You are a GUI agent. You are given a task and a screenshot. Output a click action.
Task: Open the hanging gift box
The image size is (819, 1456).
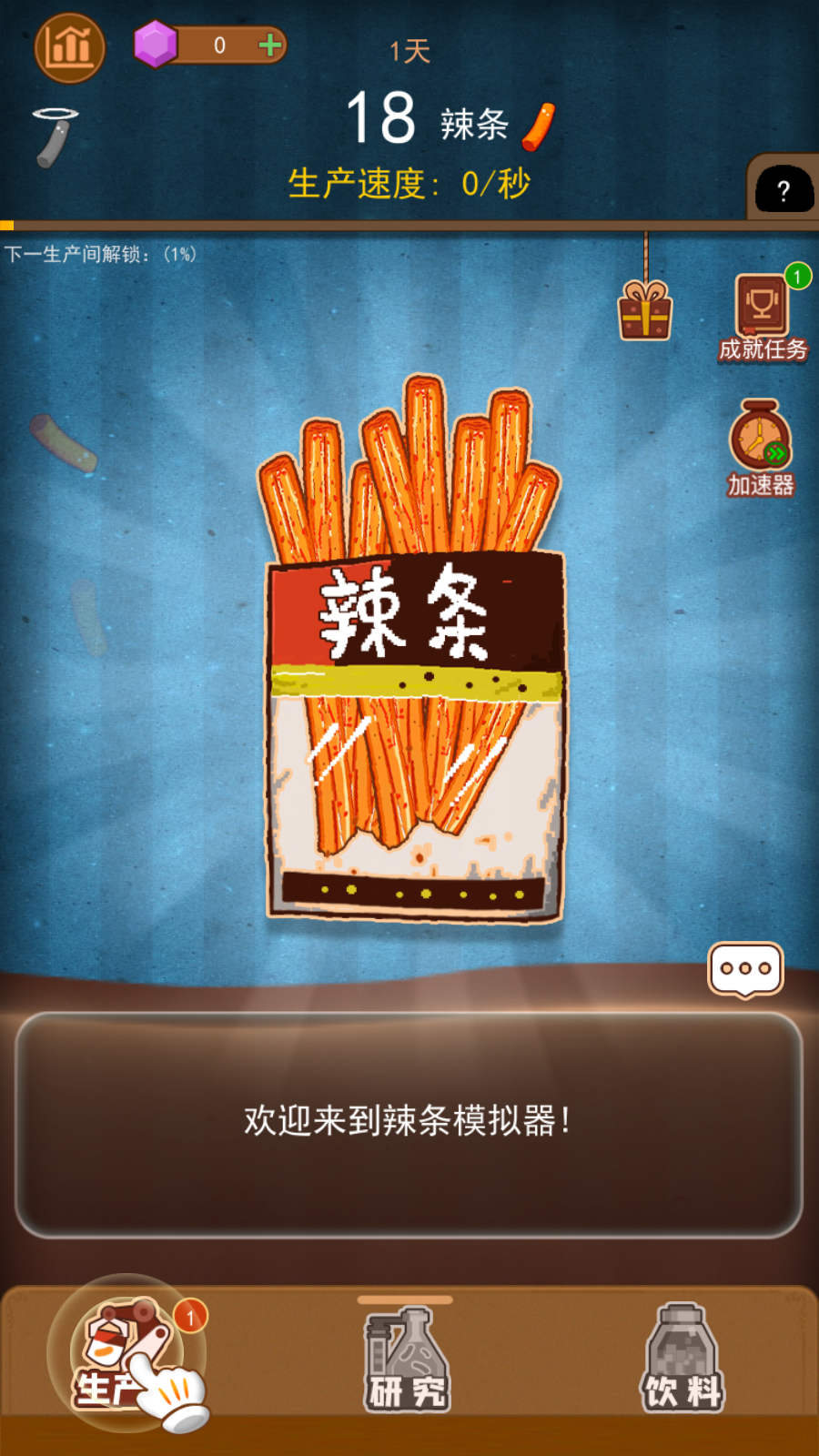pyautogui.click(x=645, y=311)
